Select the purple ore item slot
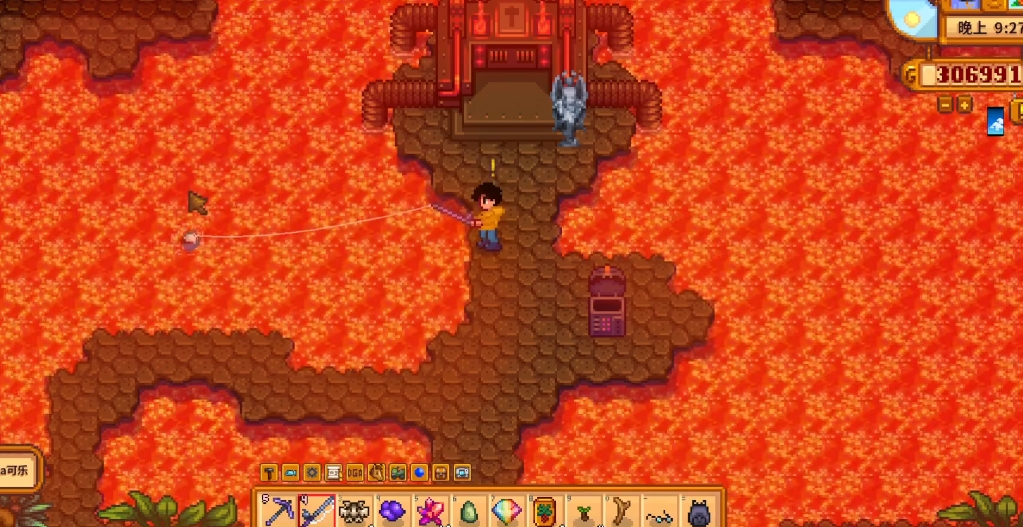Image resolution: width=1023 pixels, height=527 pixels. point(392,512)
